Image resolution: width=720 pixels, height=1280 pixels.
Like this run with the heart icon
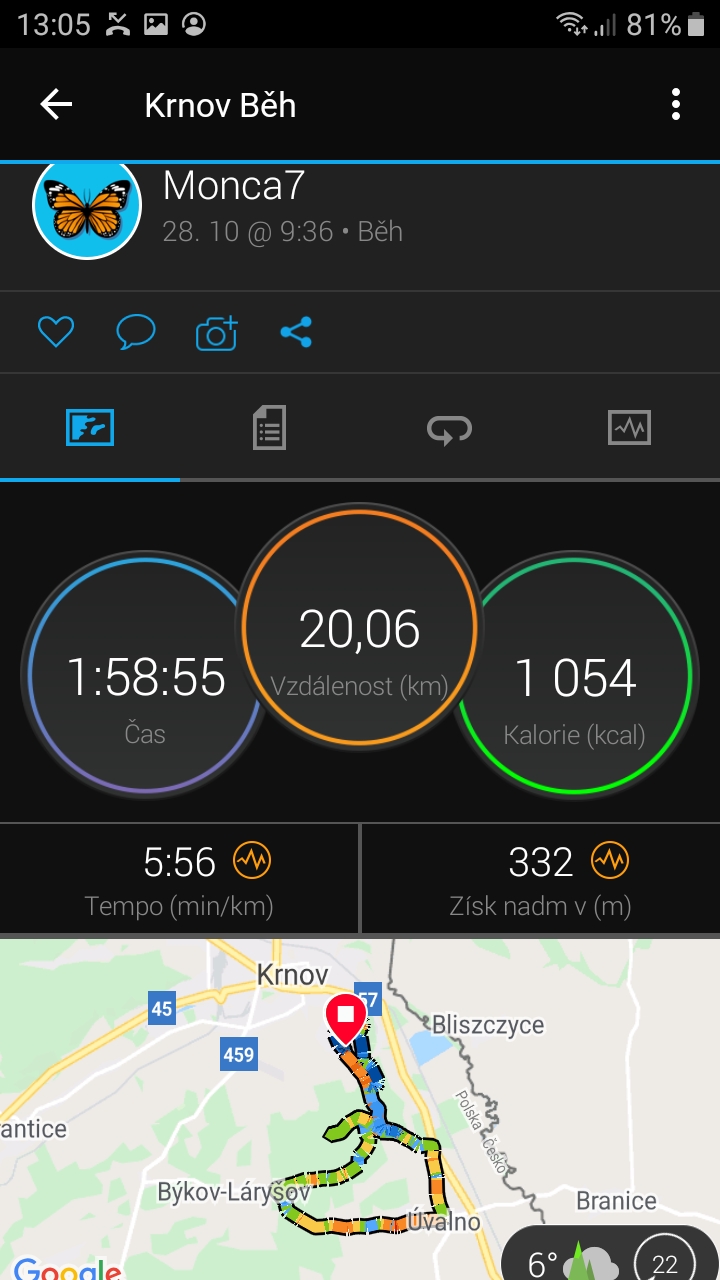[x=56, y=332]
